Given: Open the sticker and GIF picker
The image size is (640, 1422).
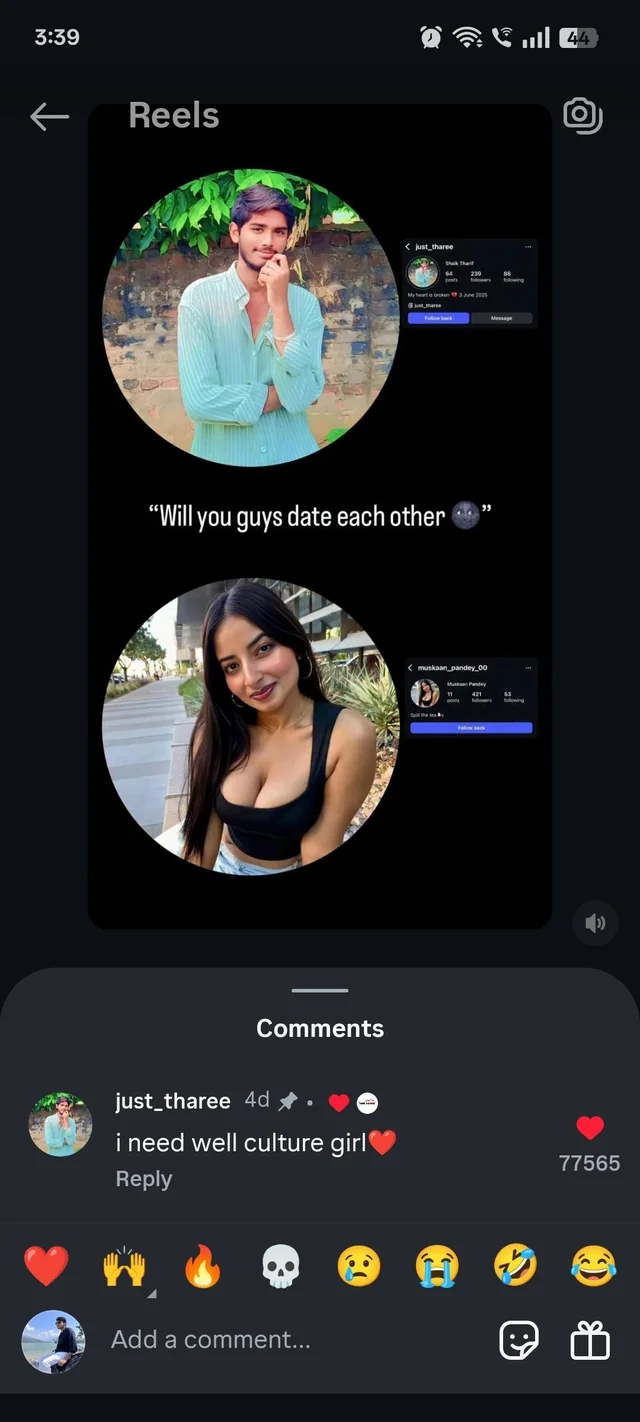Looking at the screenshot, I should coord(519,1340).
